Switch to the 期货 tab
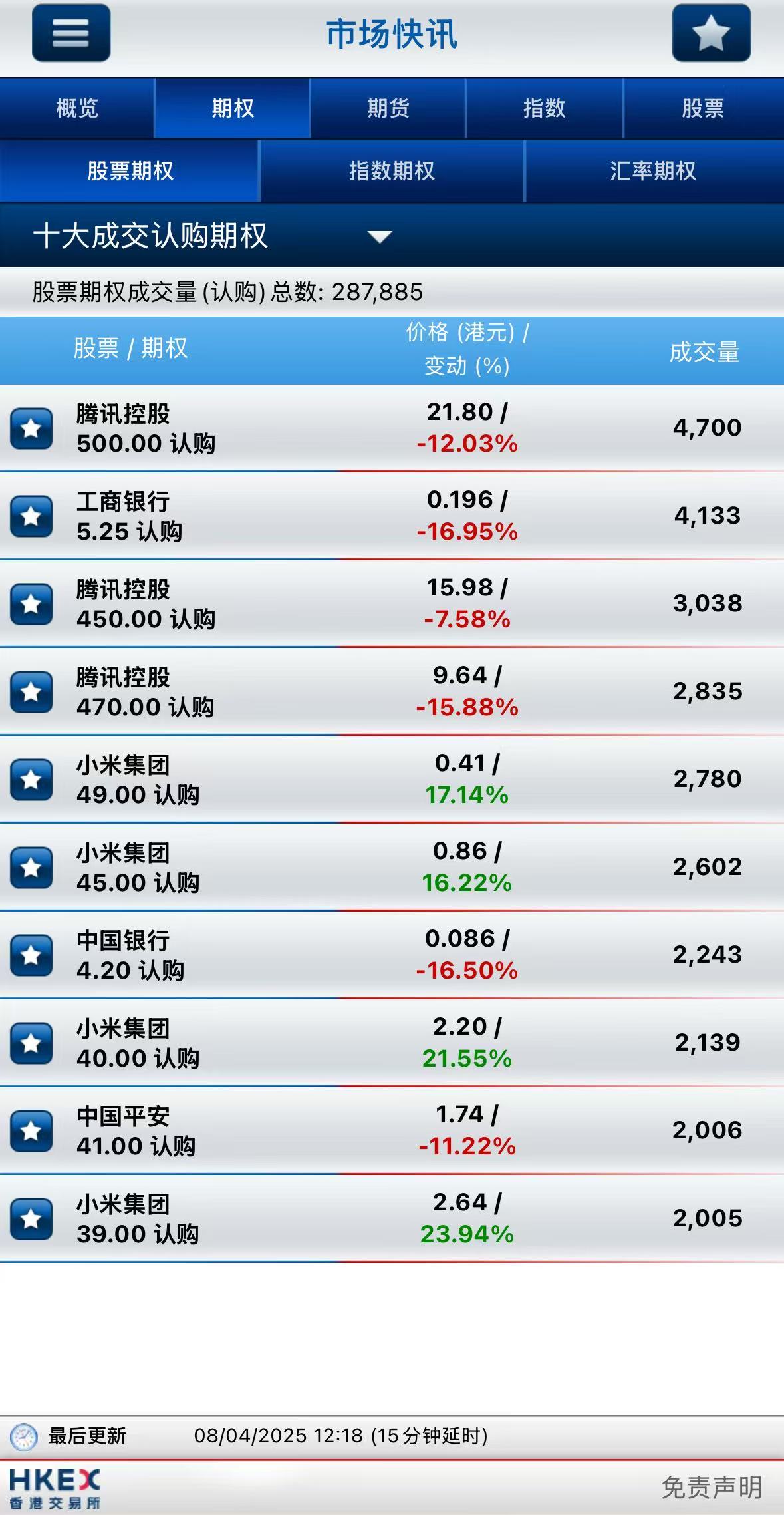This screenshot has width=784, height=1515. pyautogui.click(x=388, y=108)
